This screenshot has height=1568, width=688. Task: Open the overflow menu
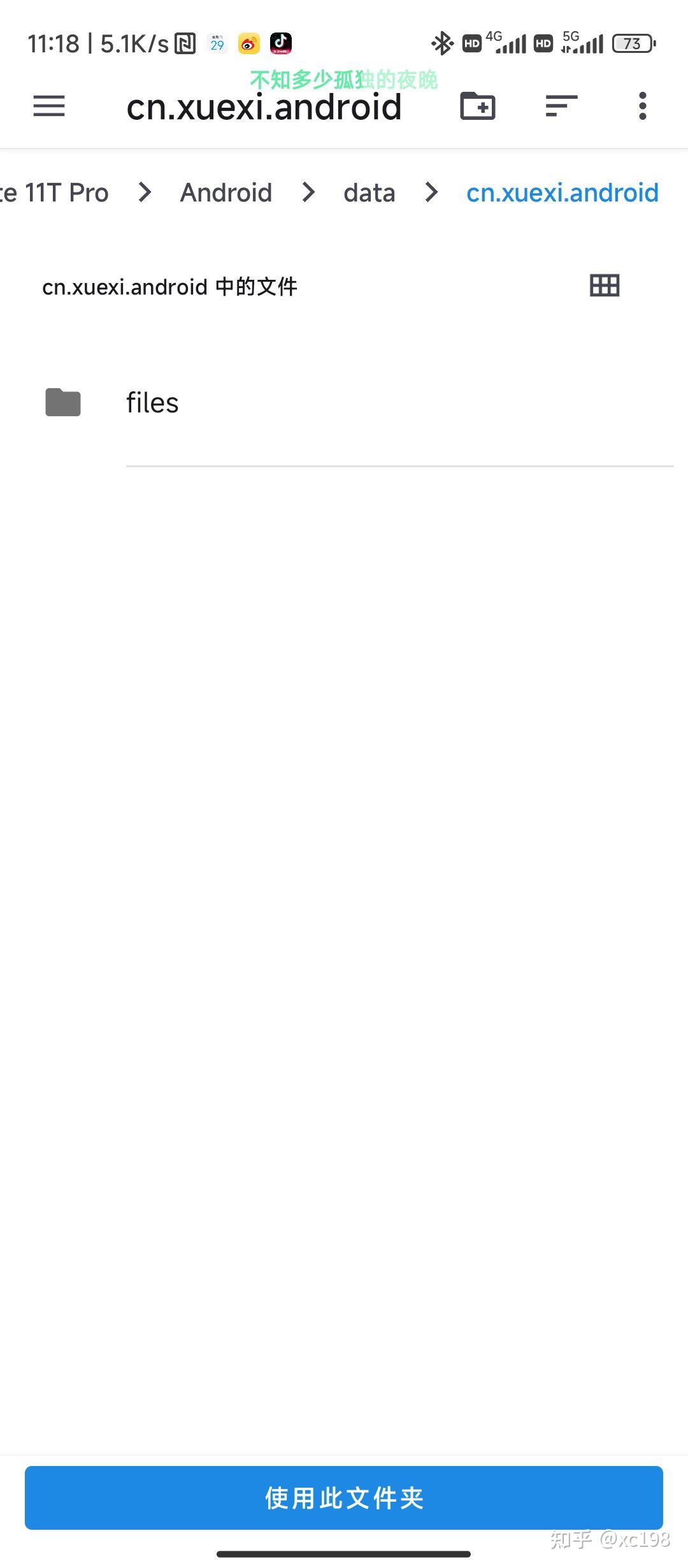(642, 106)
